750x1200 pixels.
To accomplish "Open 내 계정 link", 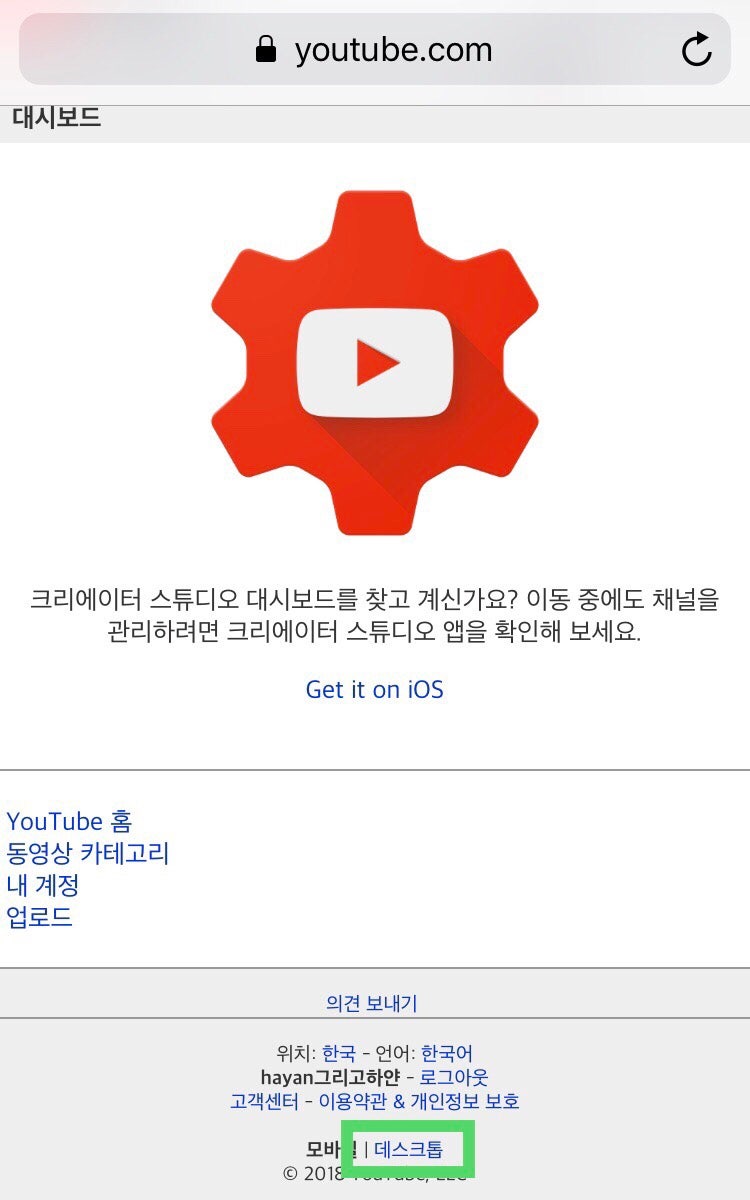I will [42, 885].
